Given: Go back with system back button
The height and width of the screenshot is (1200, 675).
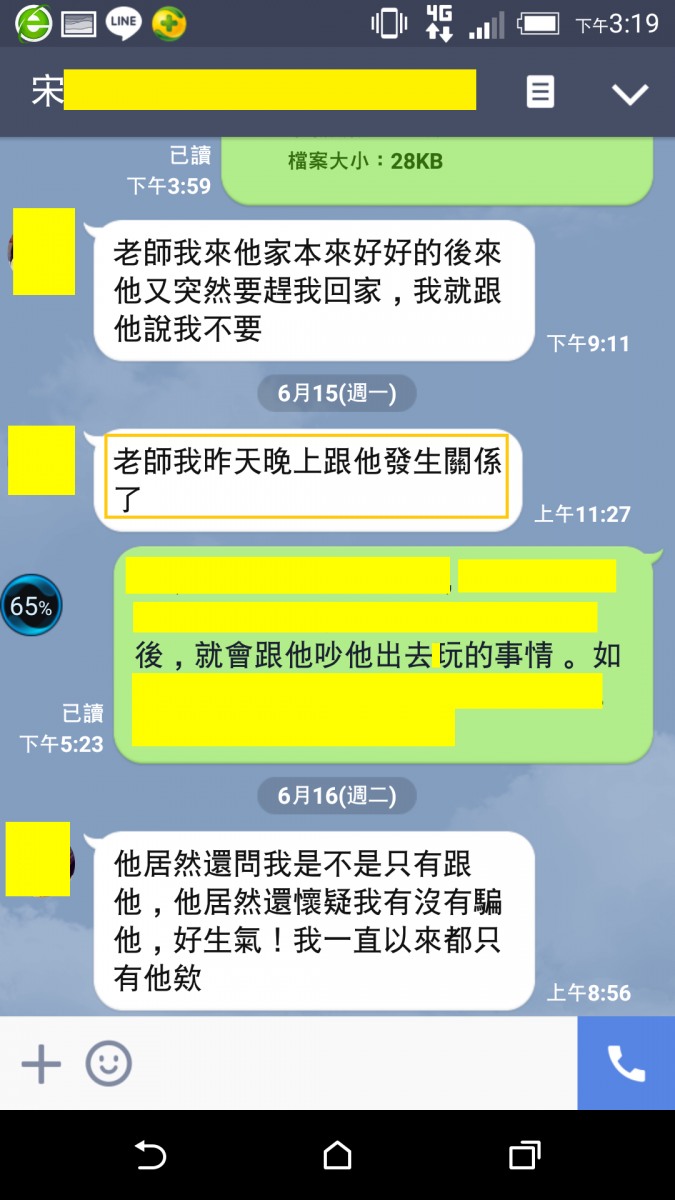Looking at the screenshot, I should pos(150,1156).
